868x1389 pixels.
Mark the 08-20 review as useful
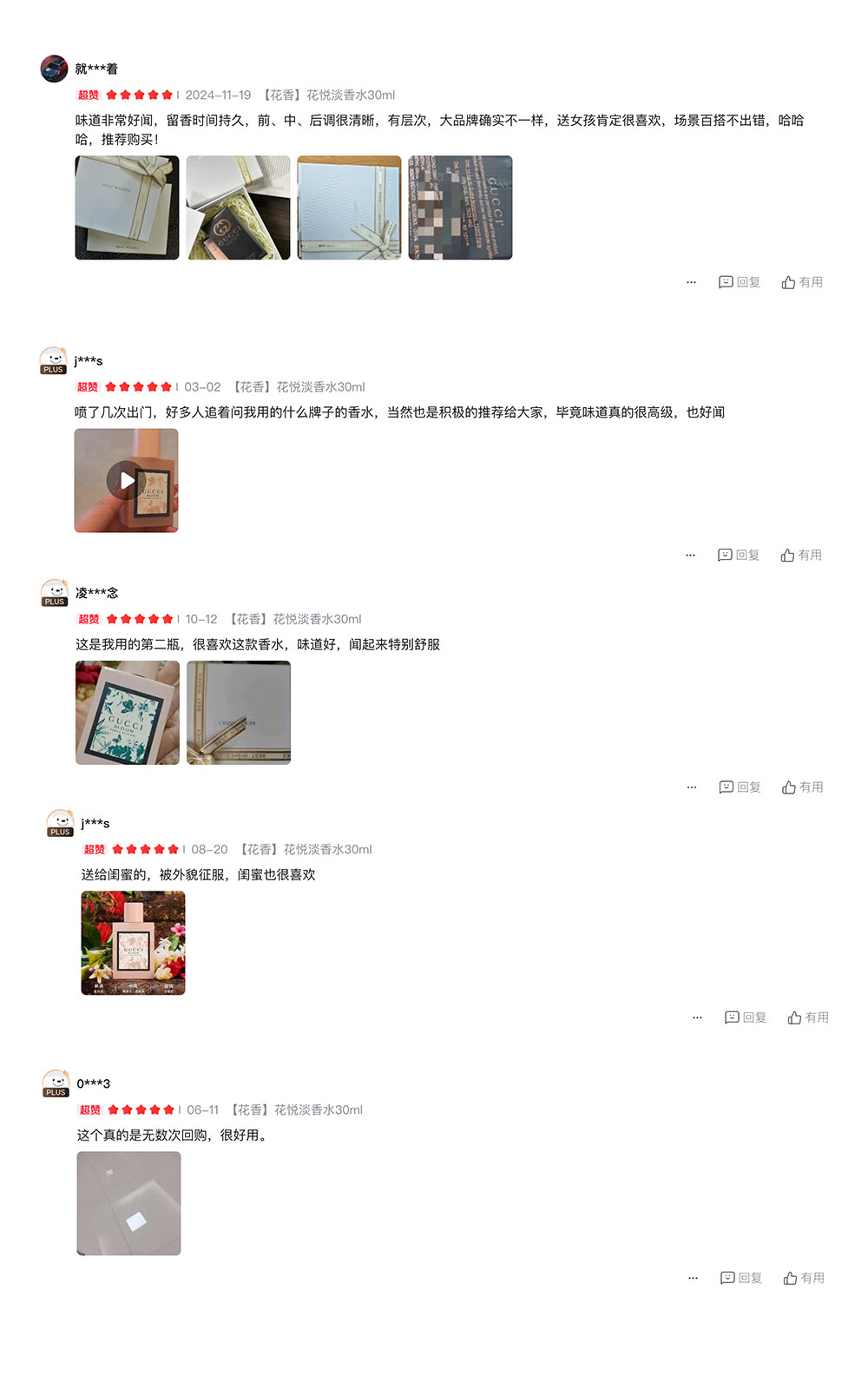click(807, 1017)
